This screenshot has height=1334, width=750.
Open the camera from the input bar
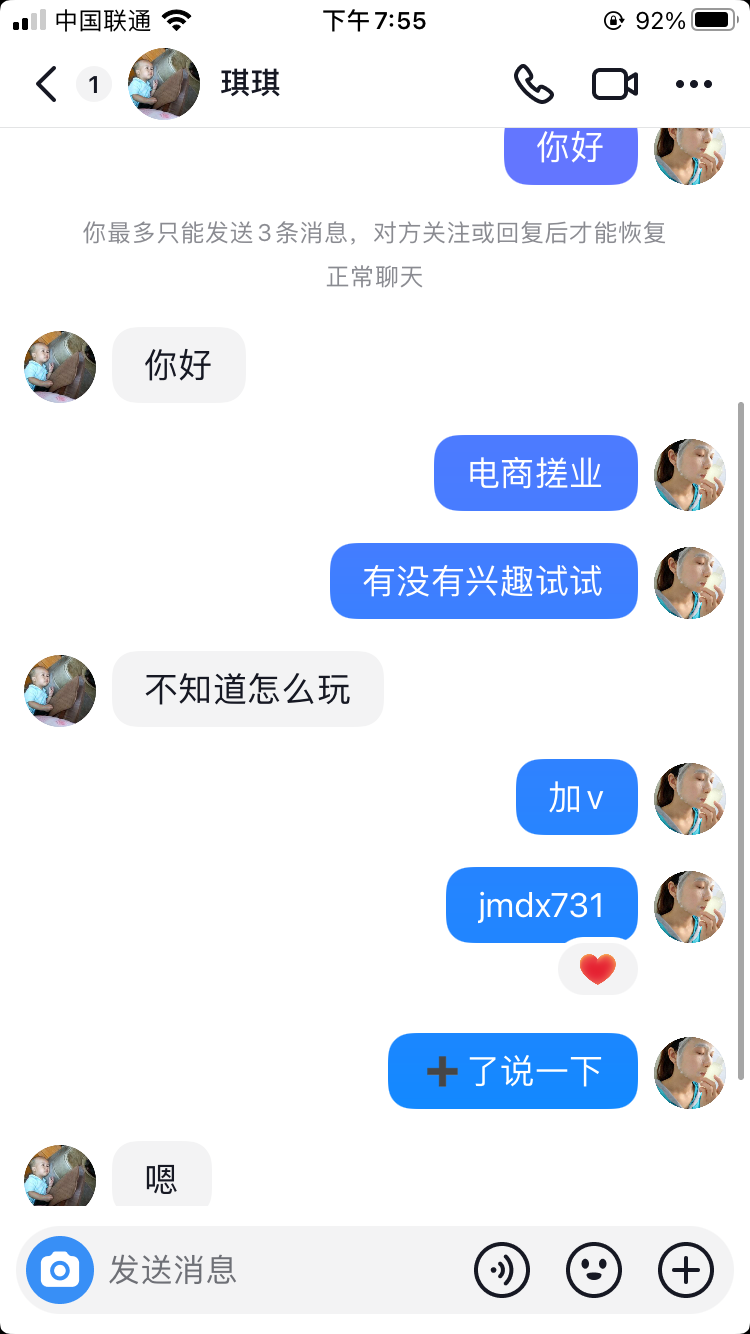point(60,1270)
